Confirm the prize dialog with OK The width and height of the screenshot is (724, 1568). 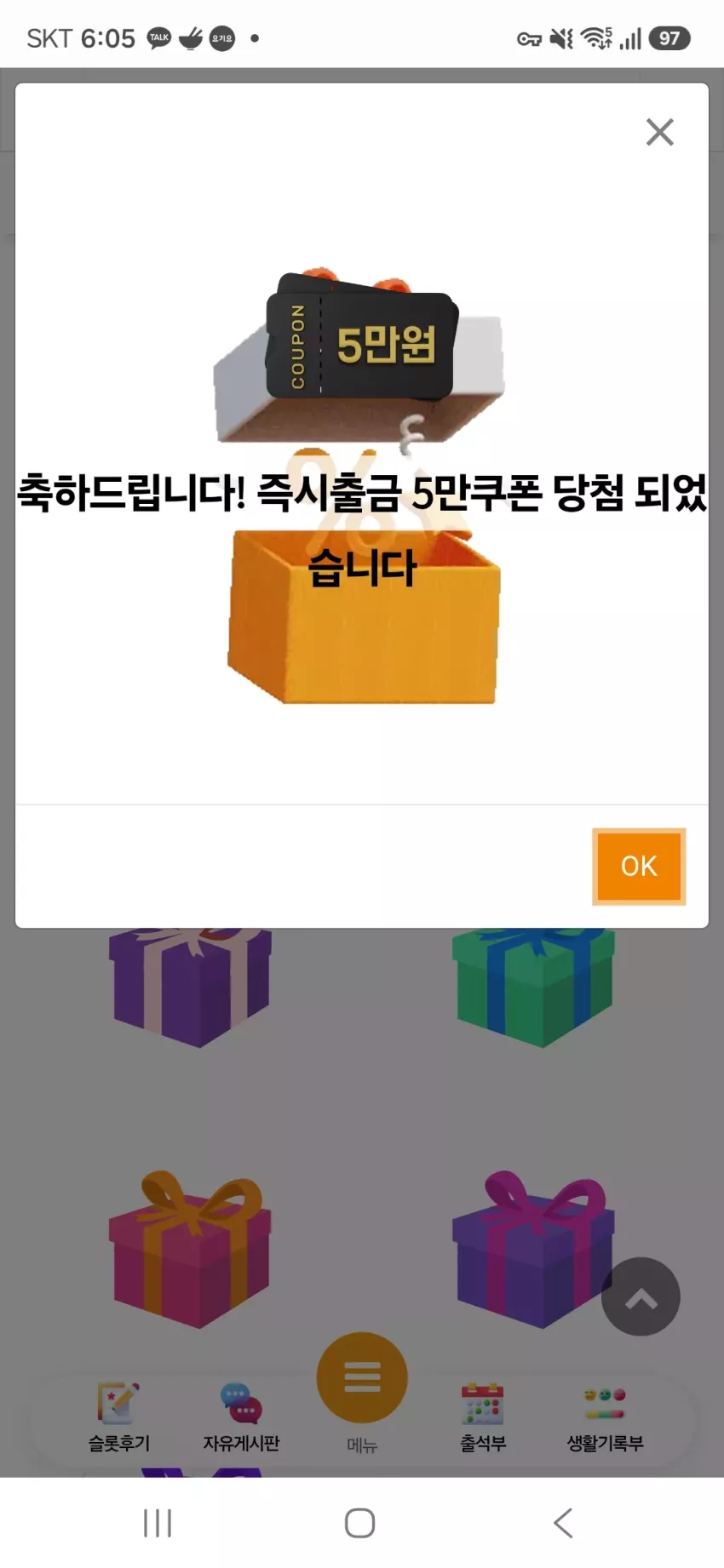click(x=639, y=866)
